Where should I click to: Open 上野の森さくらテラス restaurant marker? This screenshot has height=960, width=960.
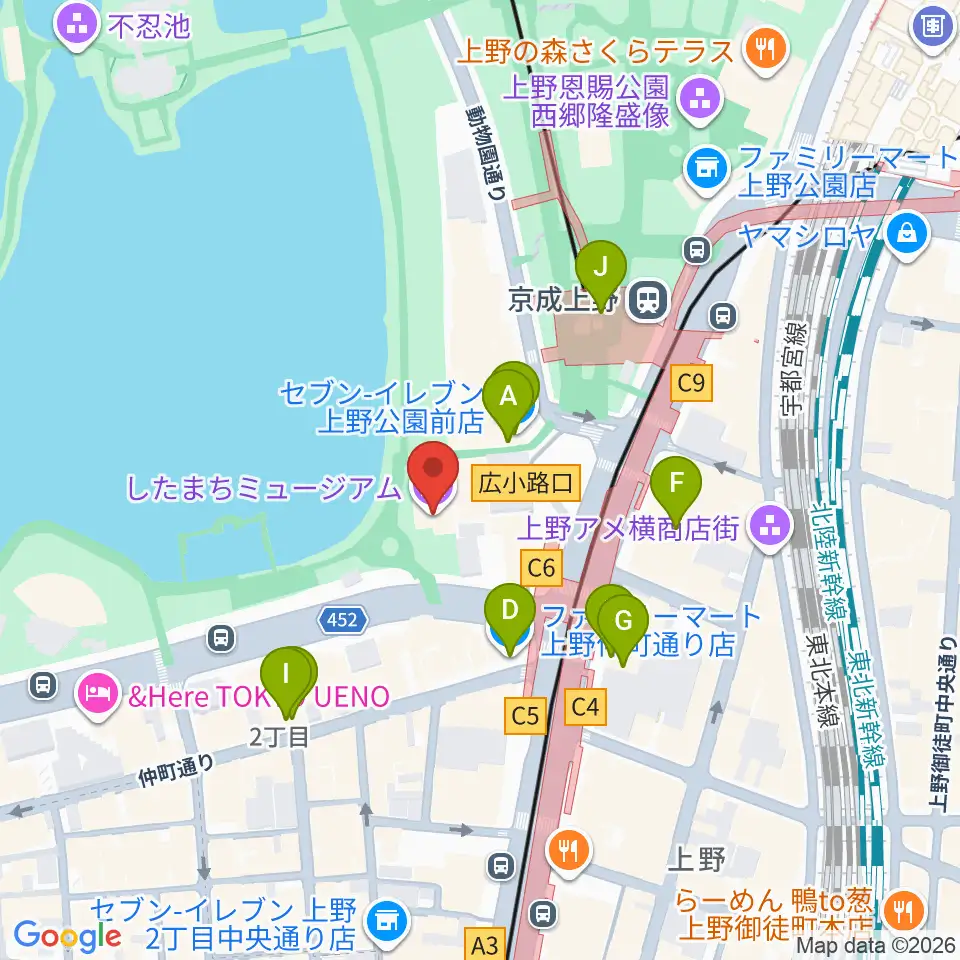(765, 50)
